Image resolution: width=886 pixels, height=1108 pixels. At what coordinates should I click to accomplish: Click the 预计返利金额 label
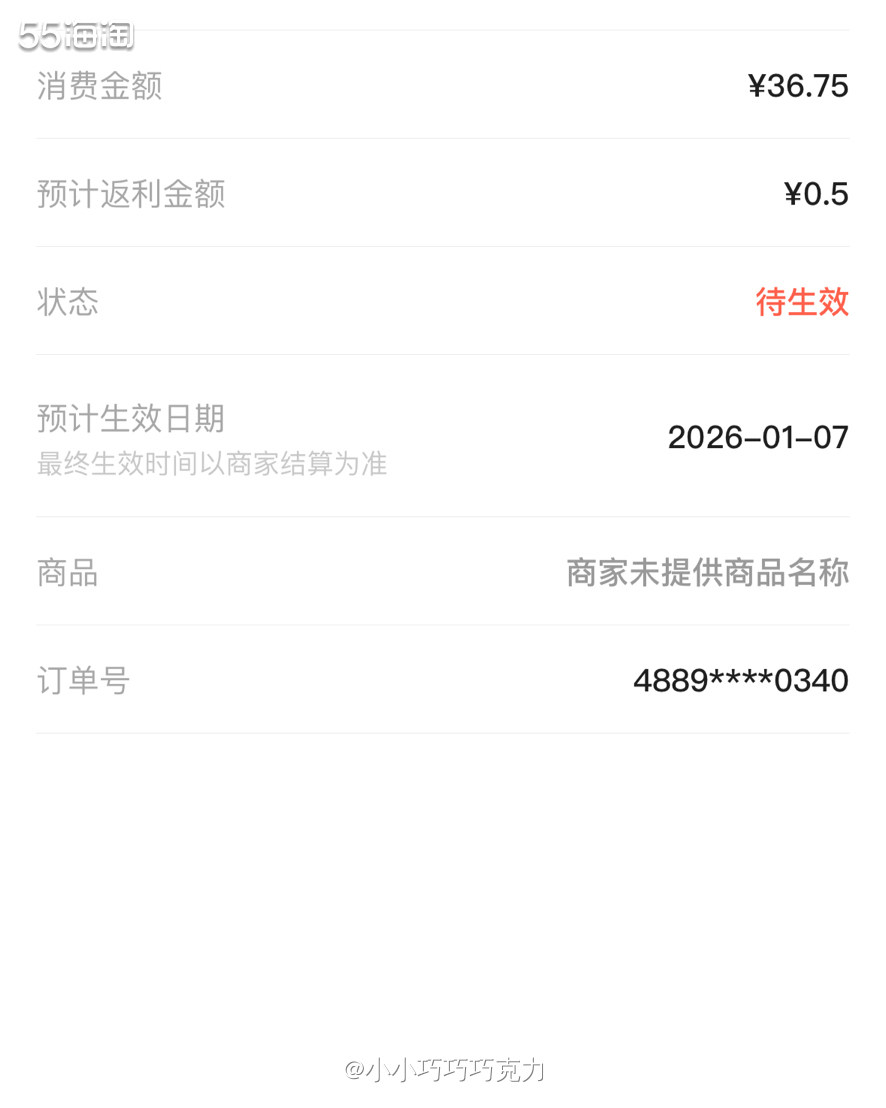coord(130,195)
